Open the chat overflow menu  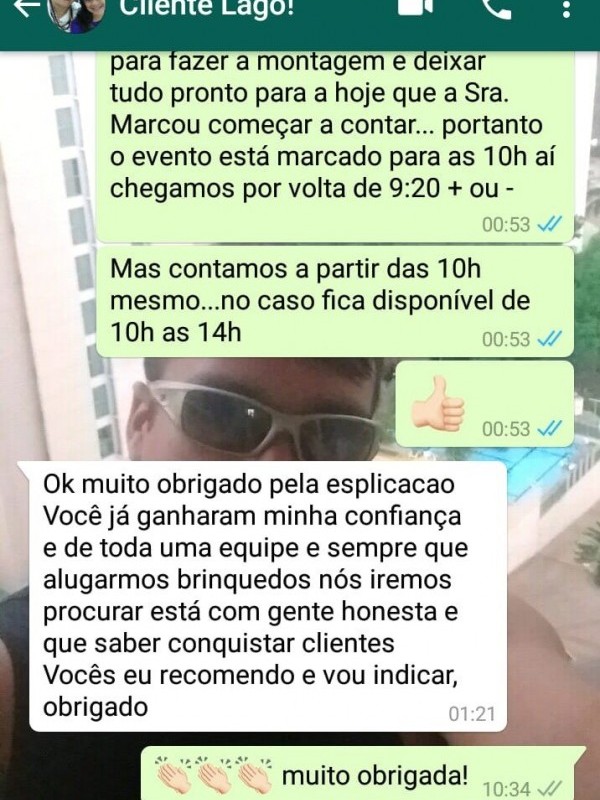(x=568, y=9)
